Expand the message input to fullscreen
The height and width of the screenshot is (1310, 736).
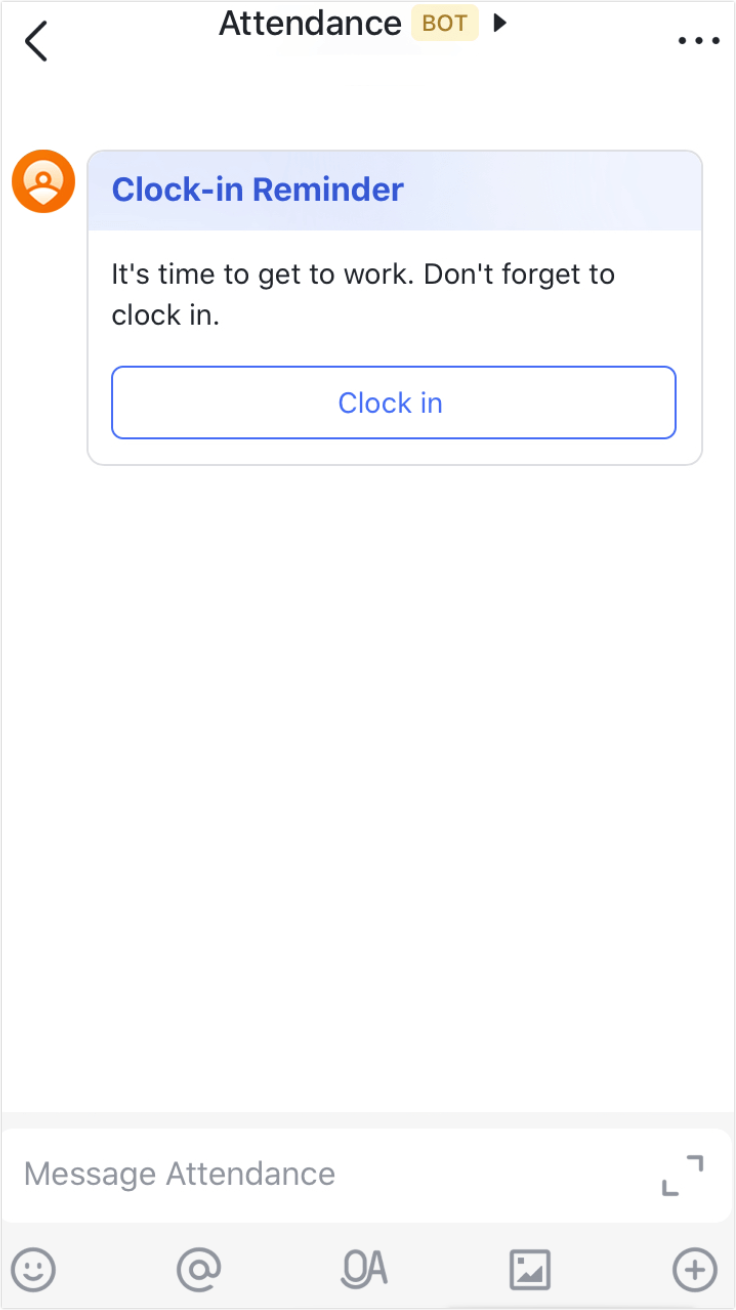pyautogui.click(x=682, y=1176)
